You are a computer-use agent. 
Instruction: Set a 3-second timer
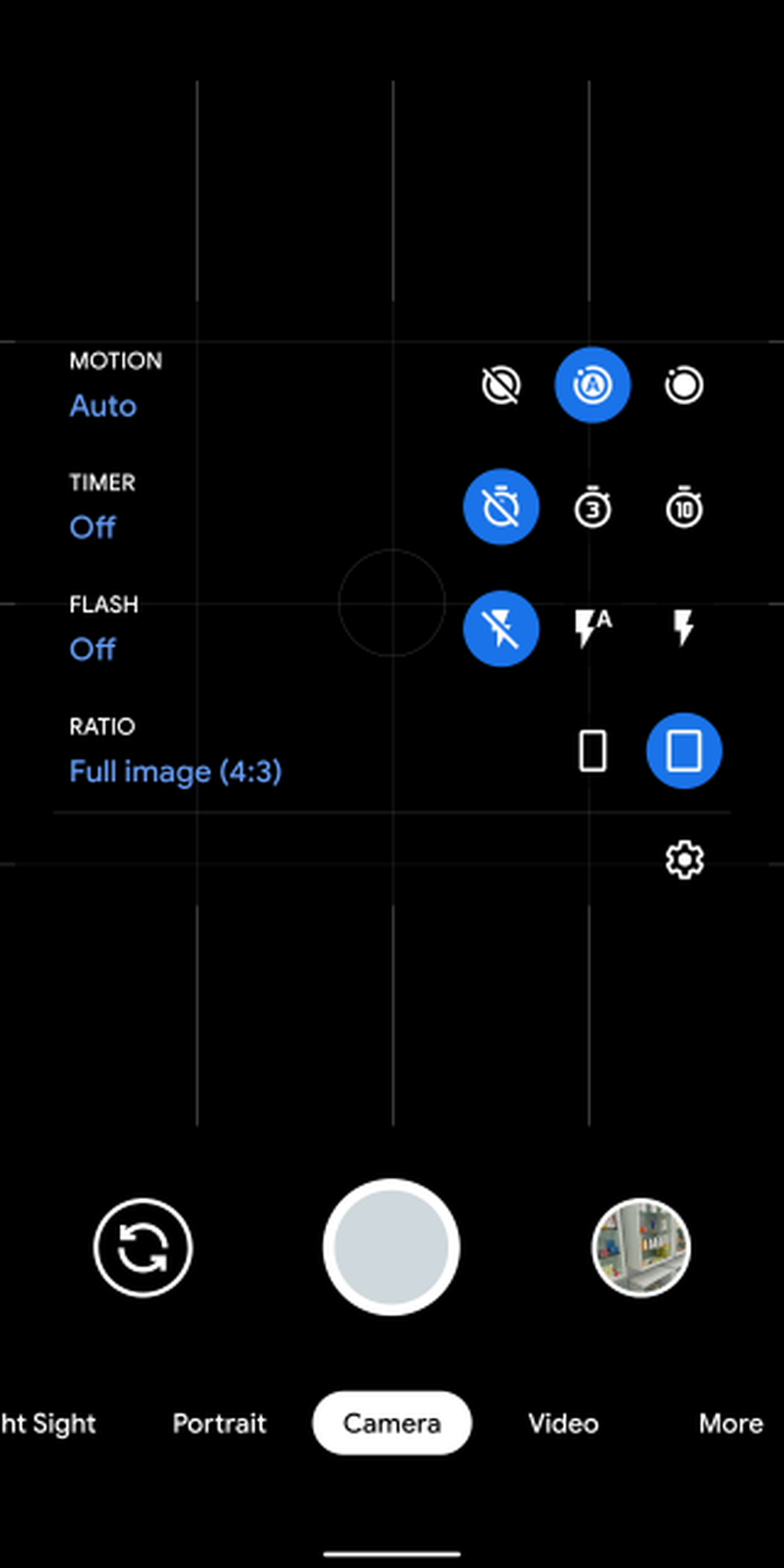point(592,507)
